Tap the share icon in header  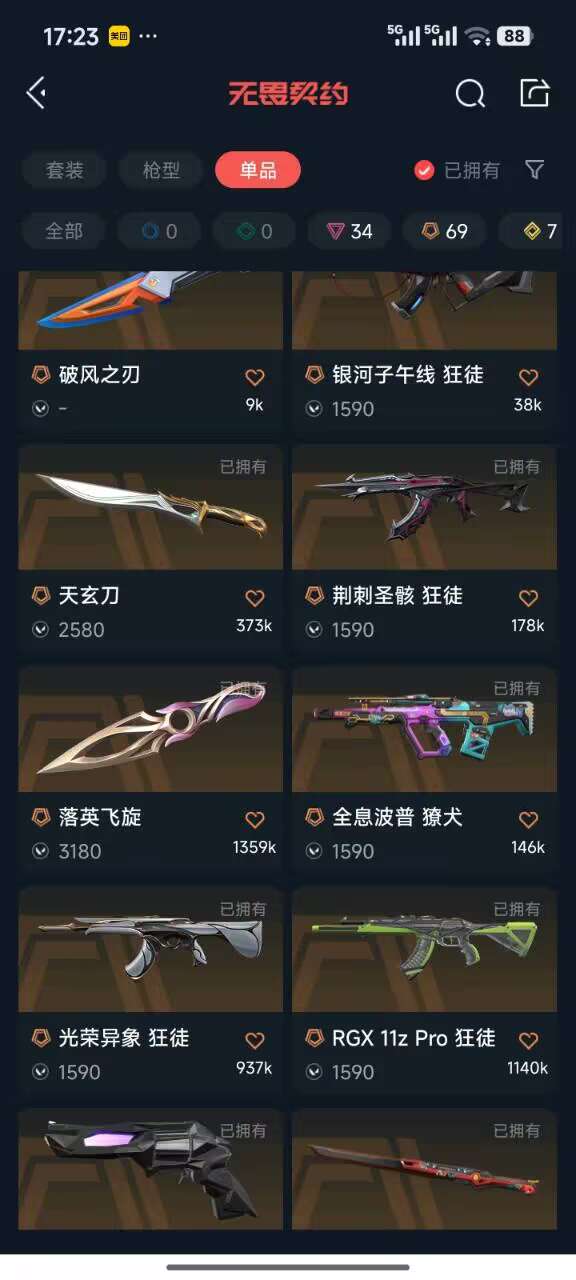[x=535, y=93]
